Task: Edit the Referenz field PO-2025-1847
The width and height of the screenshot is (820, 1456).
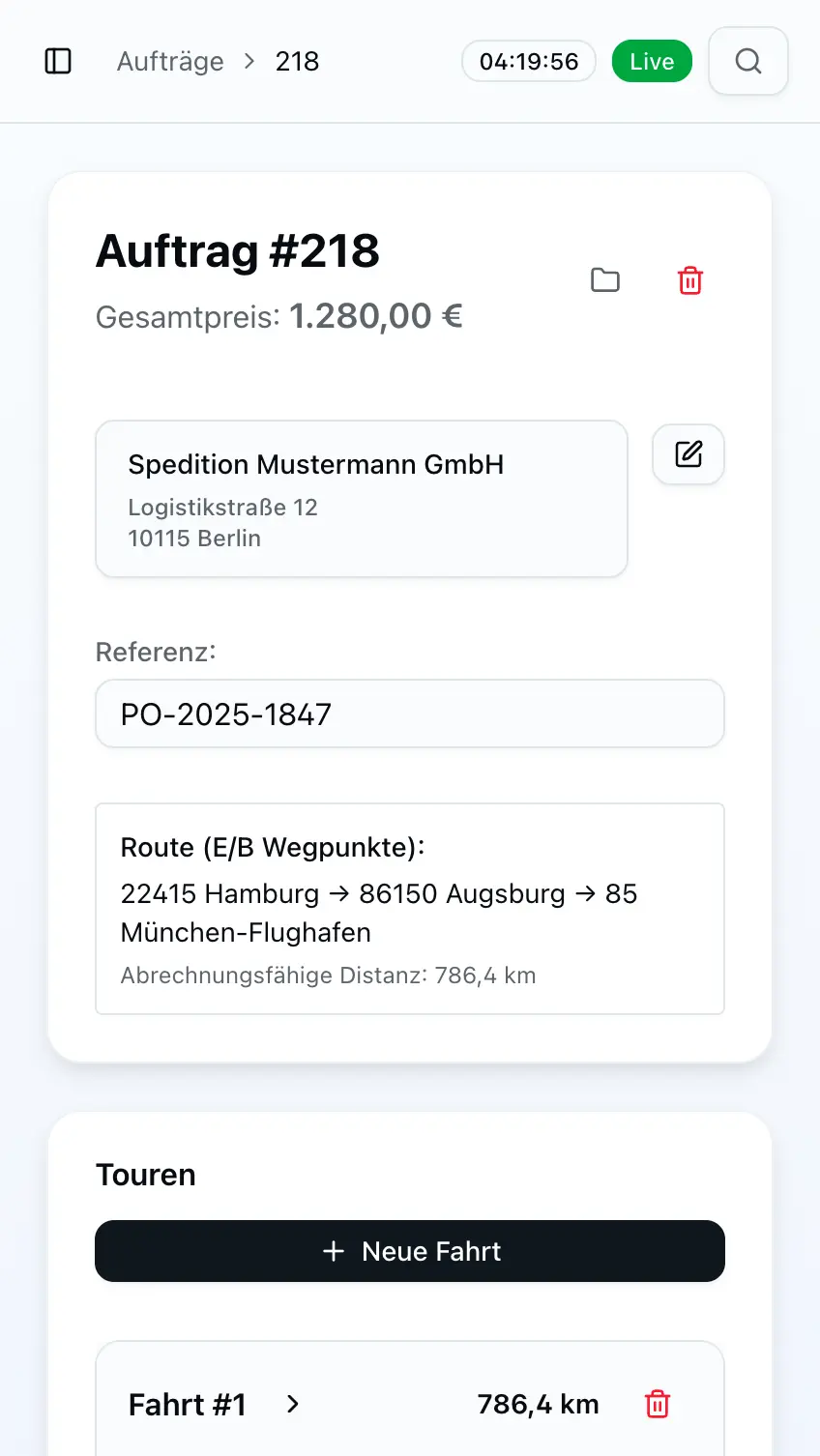Action: coord(410,713)
